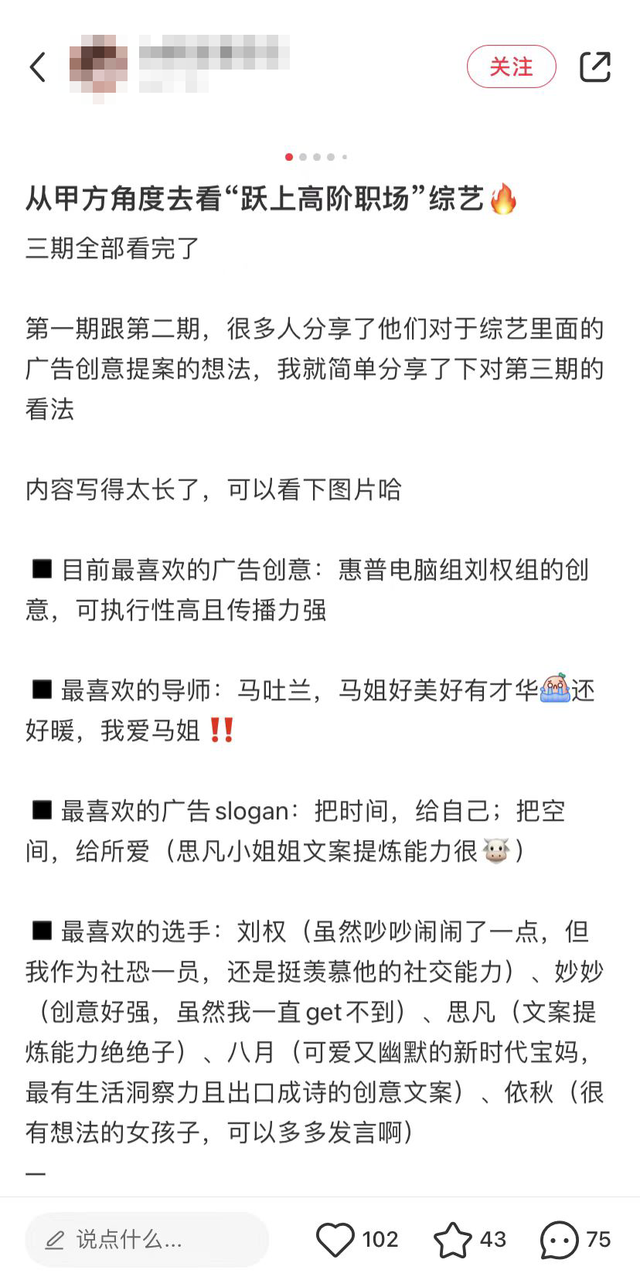
Task: Open the comments via the speech bubble icon
Action: 559,1240
